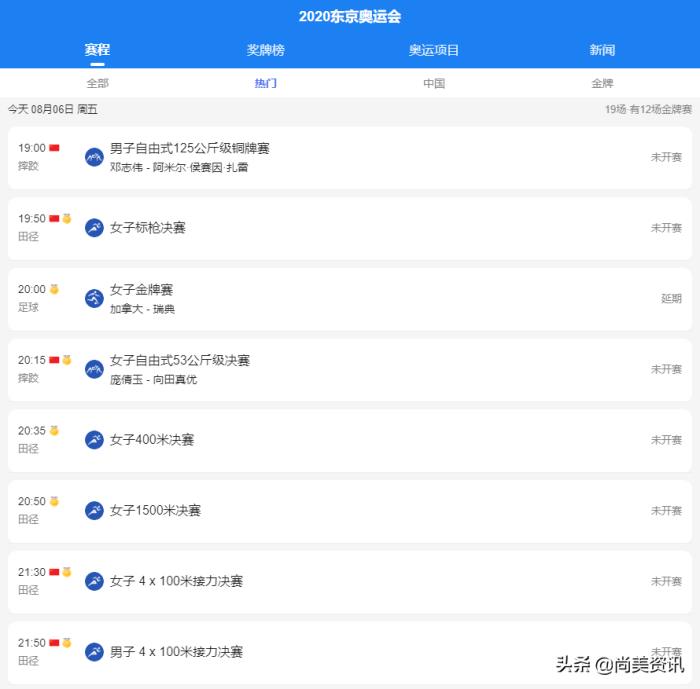Open 男子自由式125公斤级铜牌赛 event
The height and width of the screenshot is (689, 700).
pyautogui.click(x=190, y=149)
